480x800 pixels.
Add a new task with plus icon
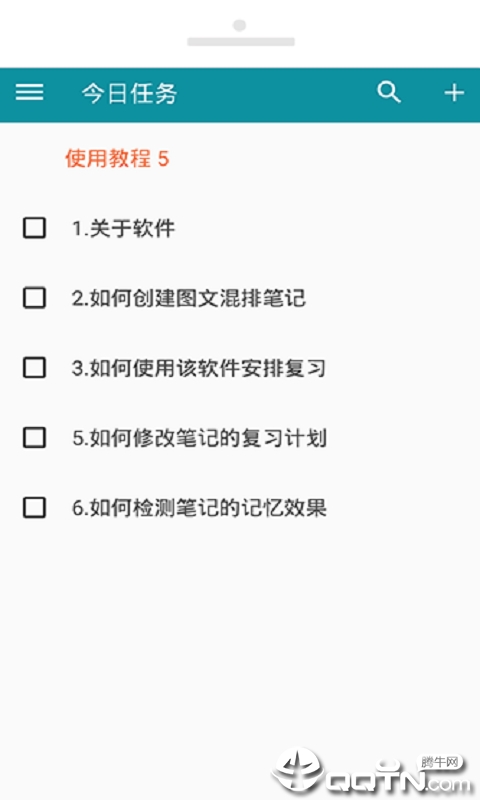(454, 93)
